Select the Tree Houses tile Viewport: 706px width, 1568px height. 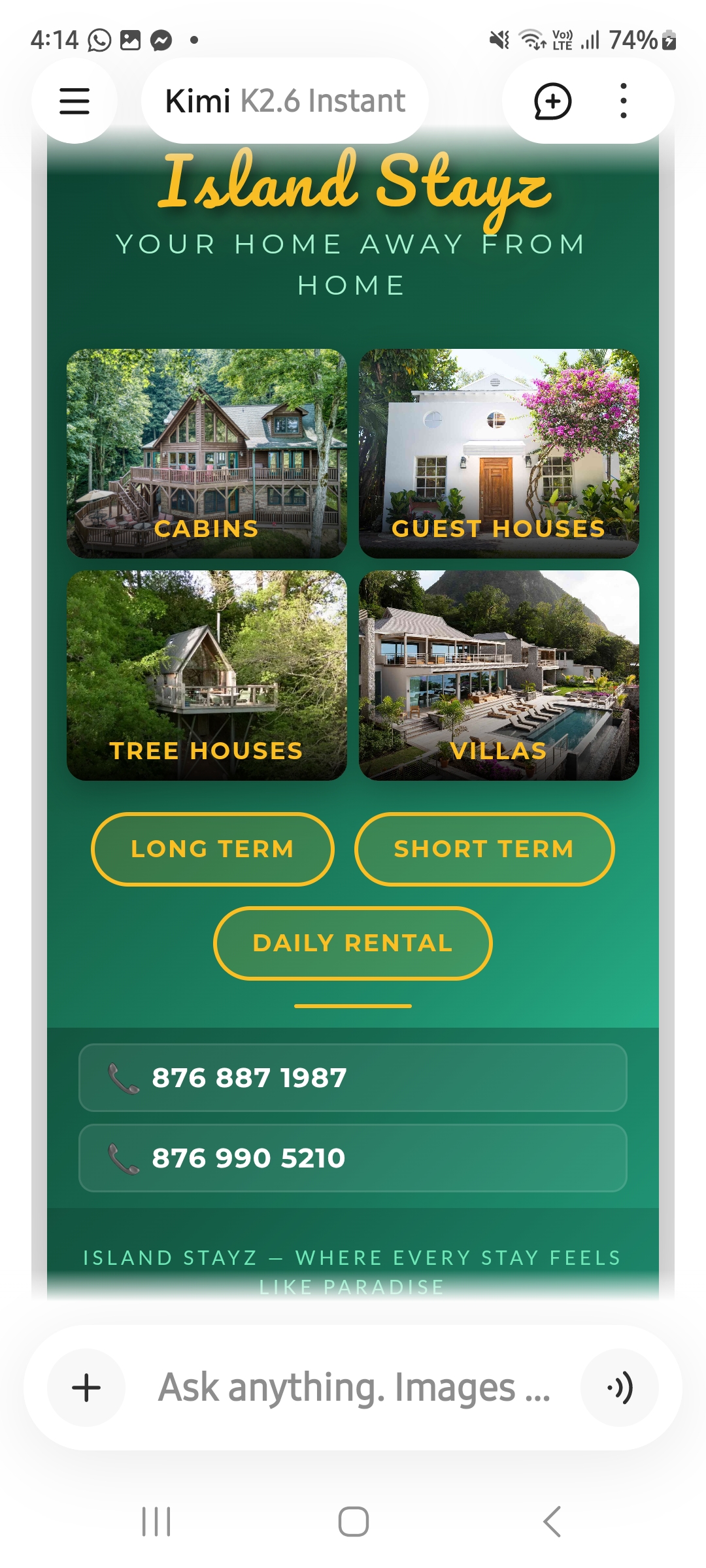[207, 676]
